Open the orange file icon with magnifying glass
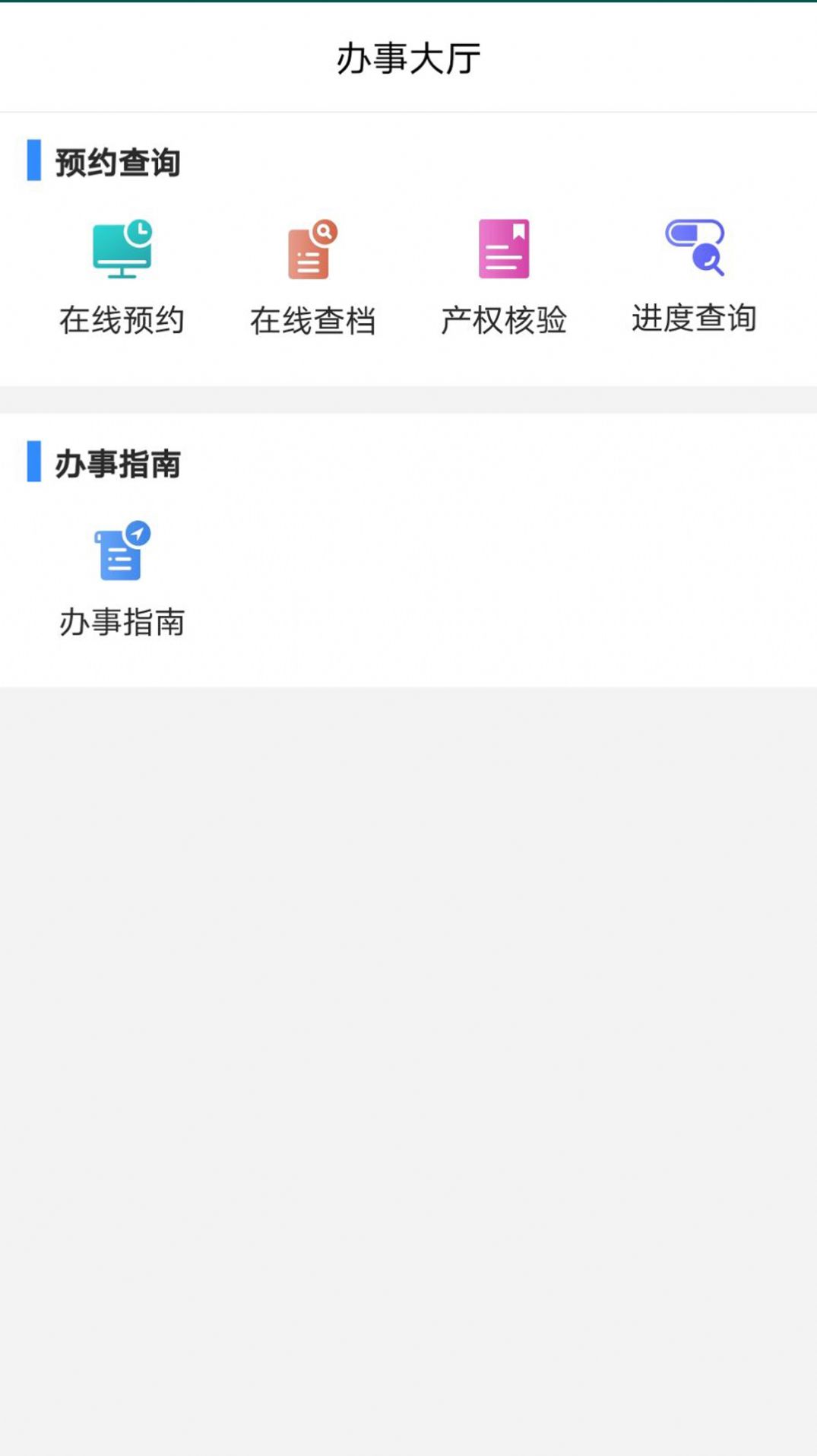This screenshot has width=817, height=1456. (x=312, y=249)
